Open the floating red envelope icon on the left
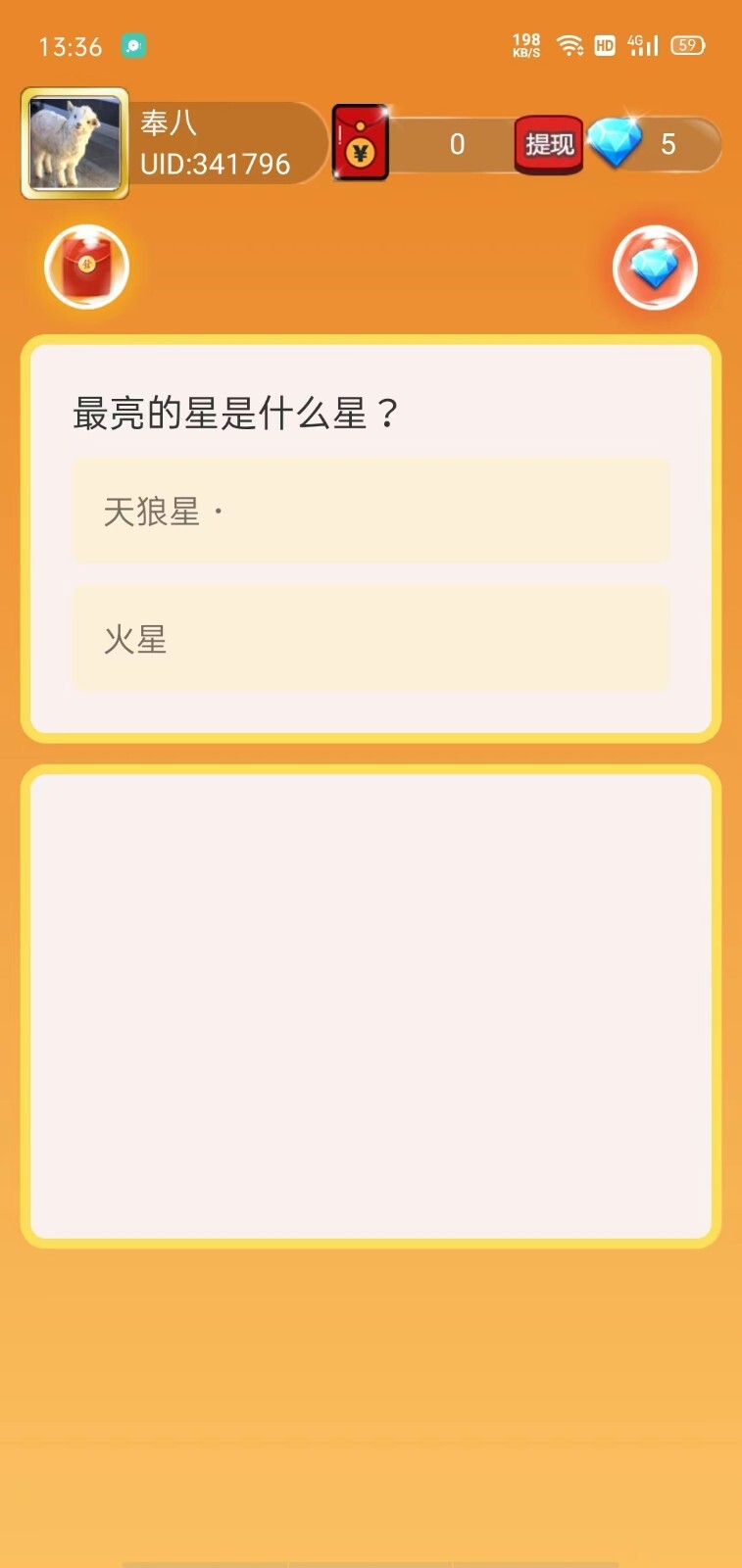This screenshot has height=1568, width=742. (86, 267)
